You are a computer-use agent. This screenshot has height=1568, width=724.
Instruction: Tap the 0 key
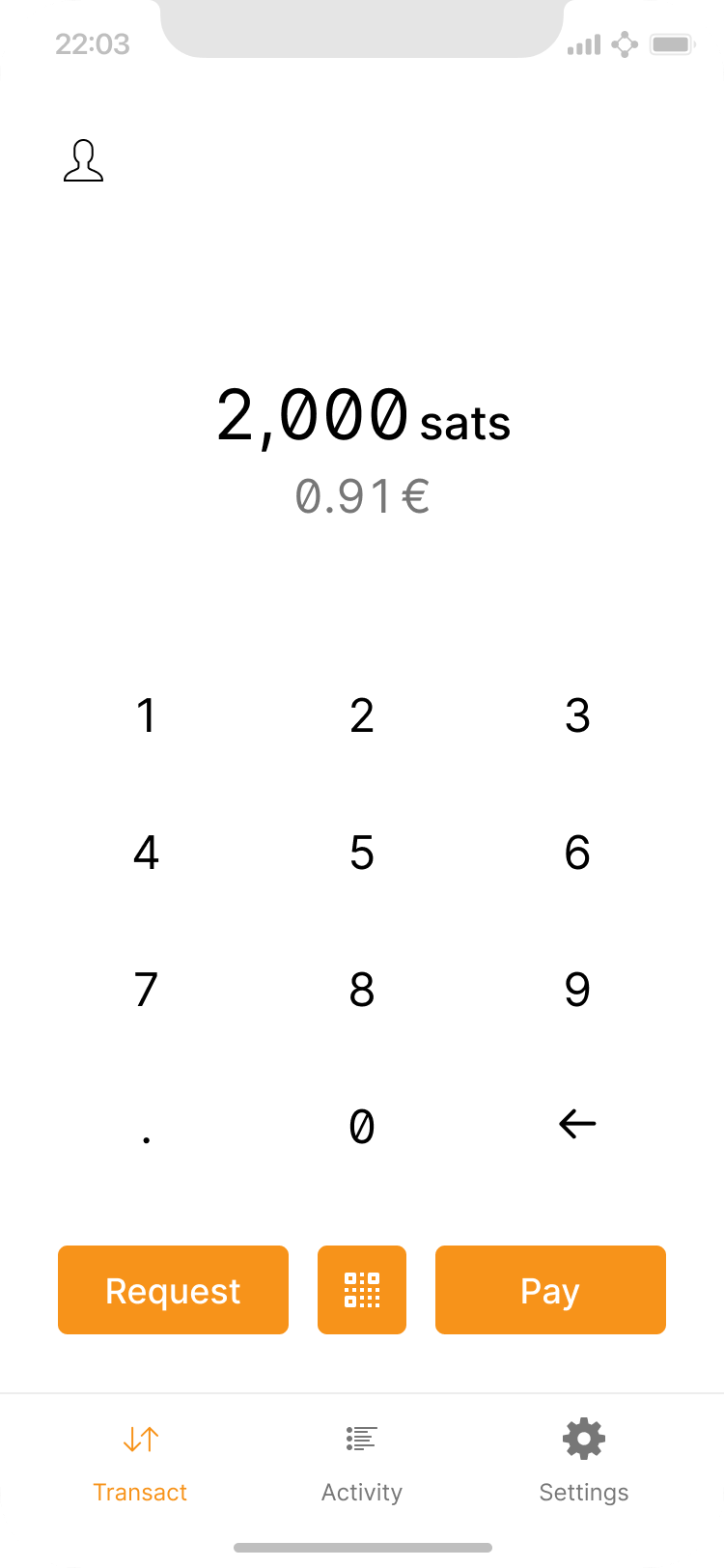pyautogui.click(x=362, y=1128)
